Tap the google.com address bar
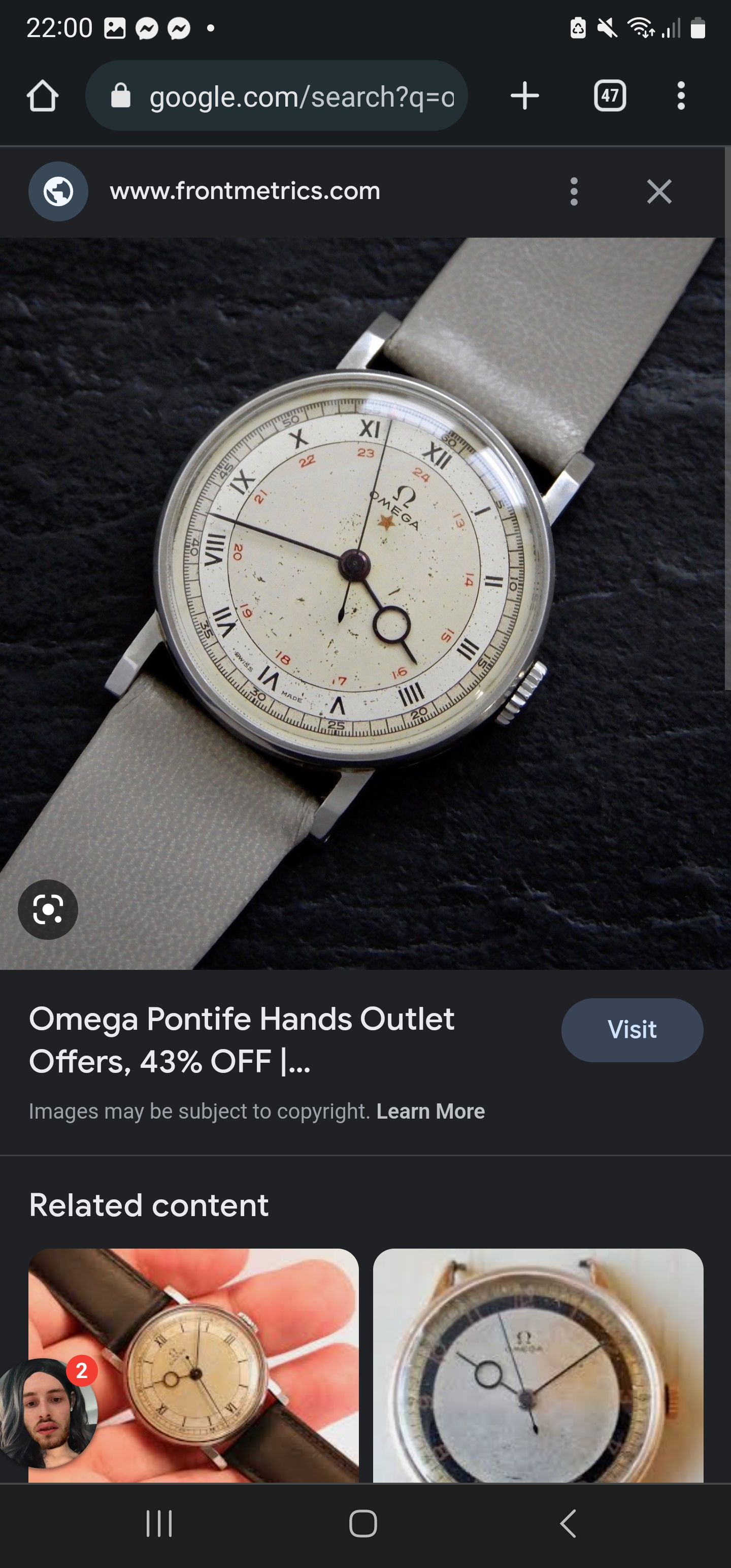The width and height of the screenshot is (731, 1568). tap(277, 96)
